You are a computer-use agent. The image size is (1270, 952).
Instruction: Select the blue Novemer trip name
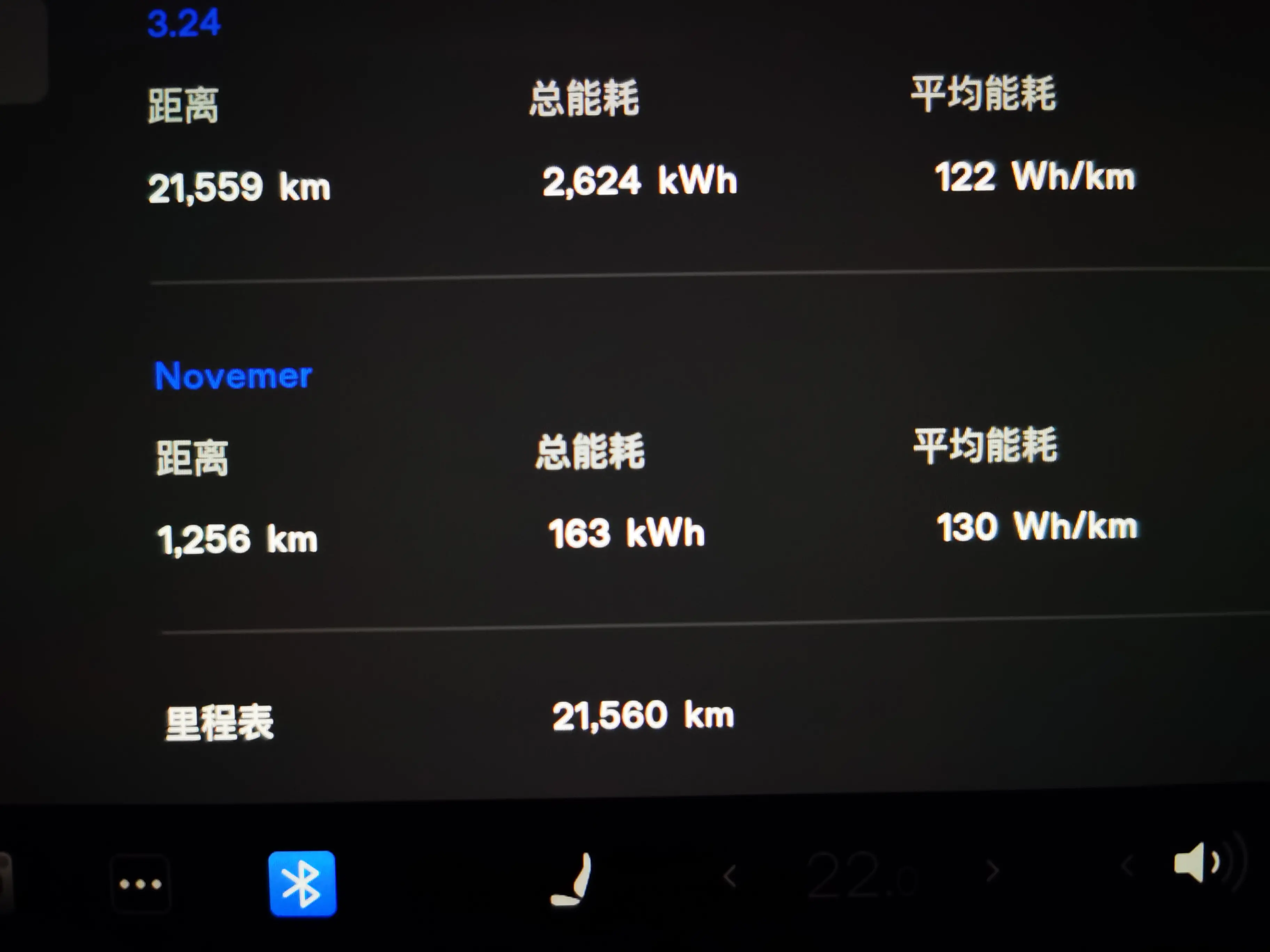click(233, 376)
